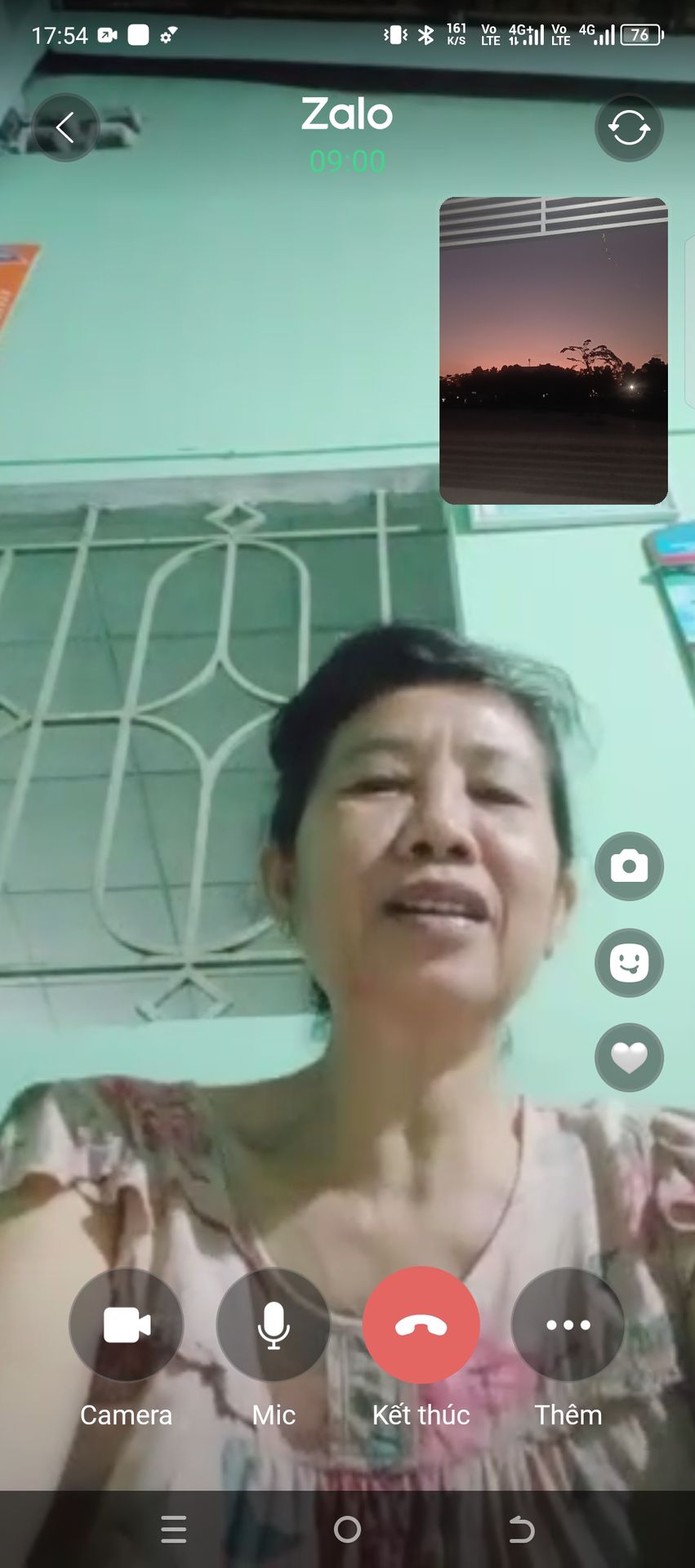Open Thêm for more options
Screen dimensions: 695x1568
[568, 1325]
